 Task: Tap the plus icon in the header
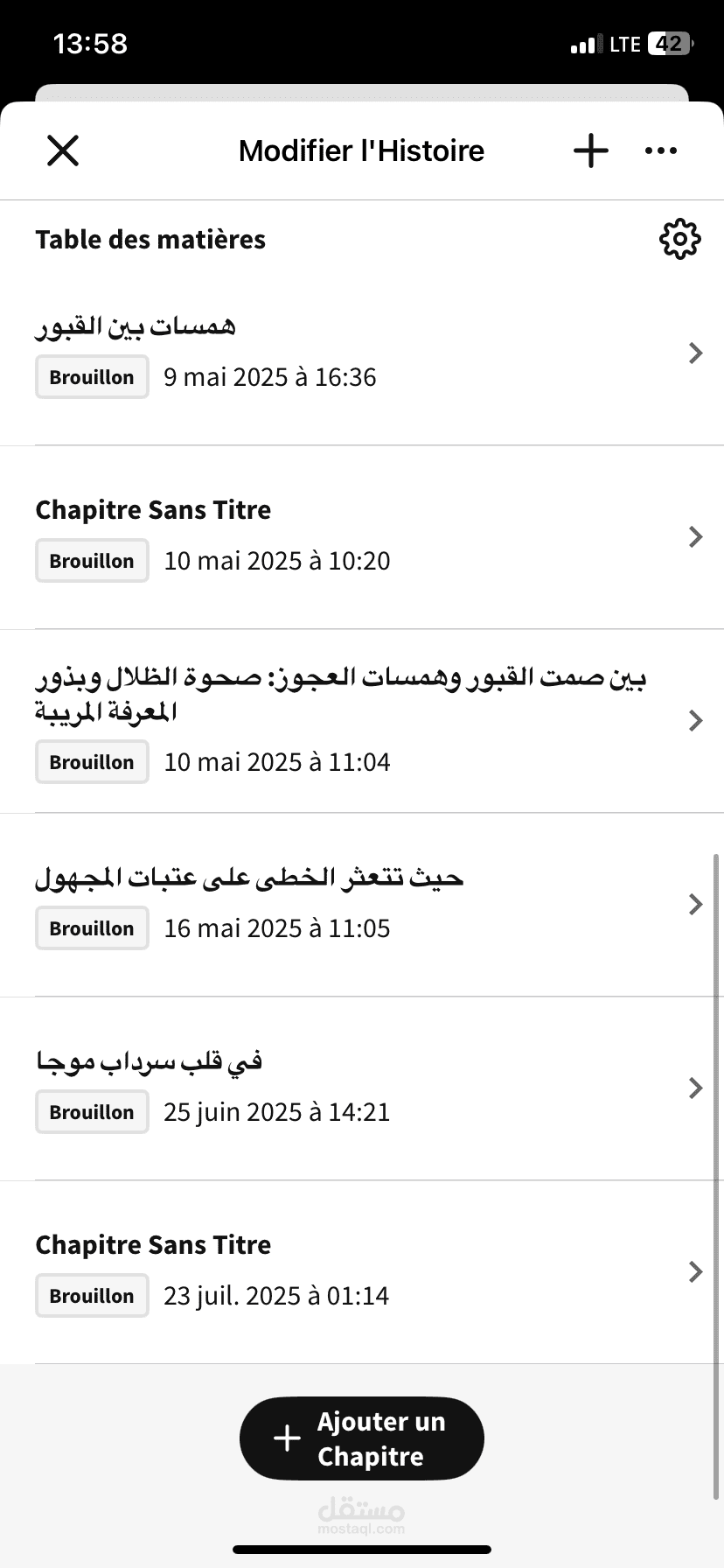click(591, 150)
